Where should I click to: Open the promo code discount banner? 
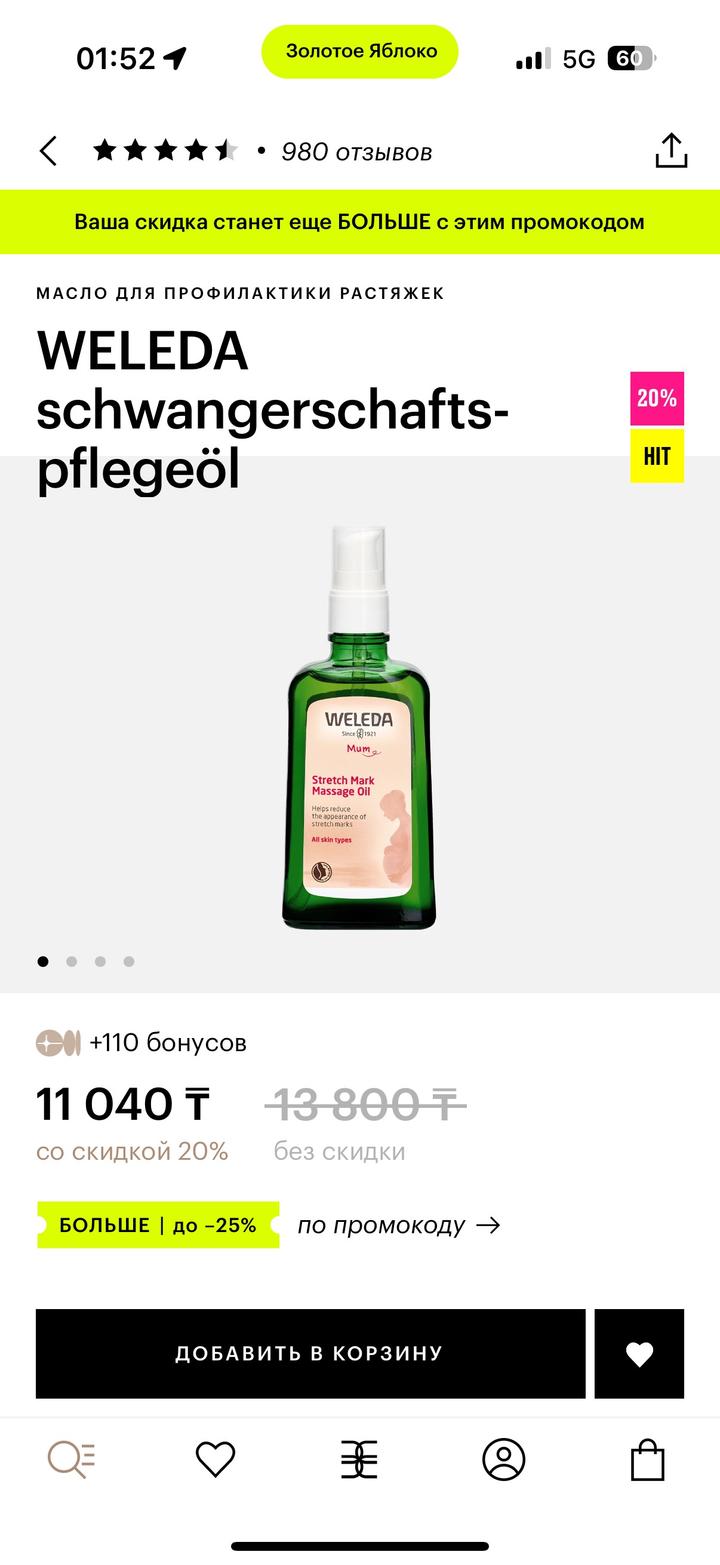[x=360, y=222]
